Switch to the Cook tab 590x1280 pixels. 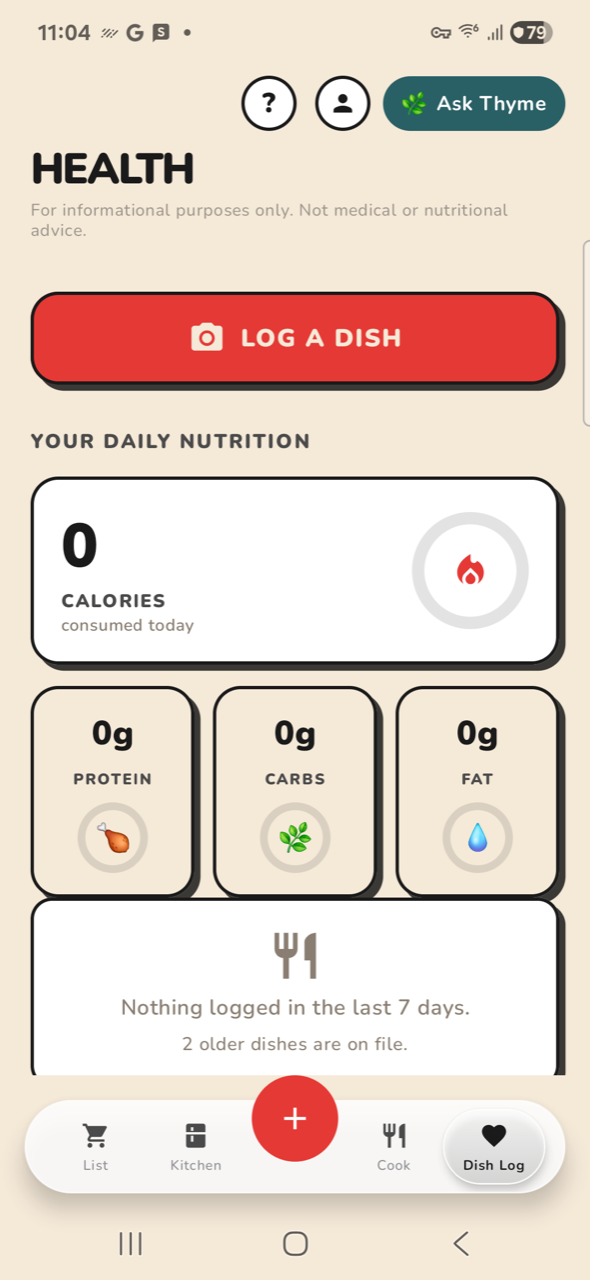tap(394, 1147)
